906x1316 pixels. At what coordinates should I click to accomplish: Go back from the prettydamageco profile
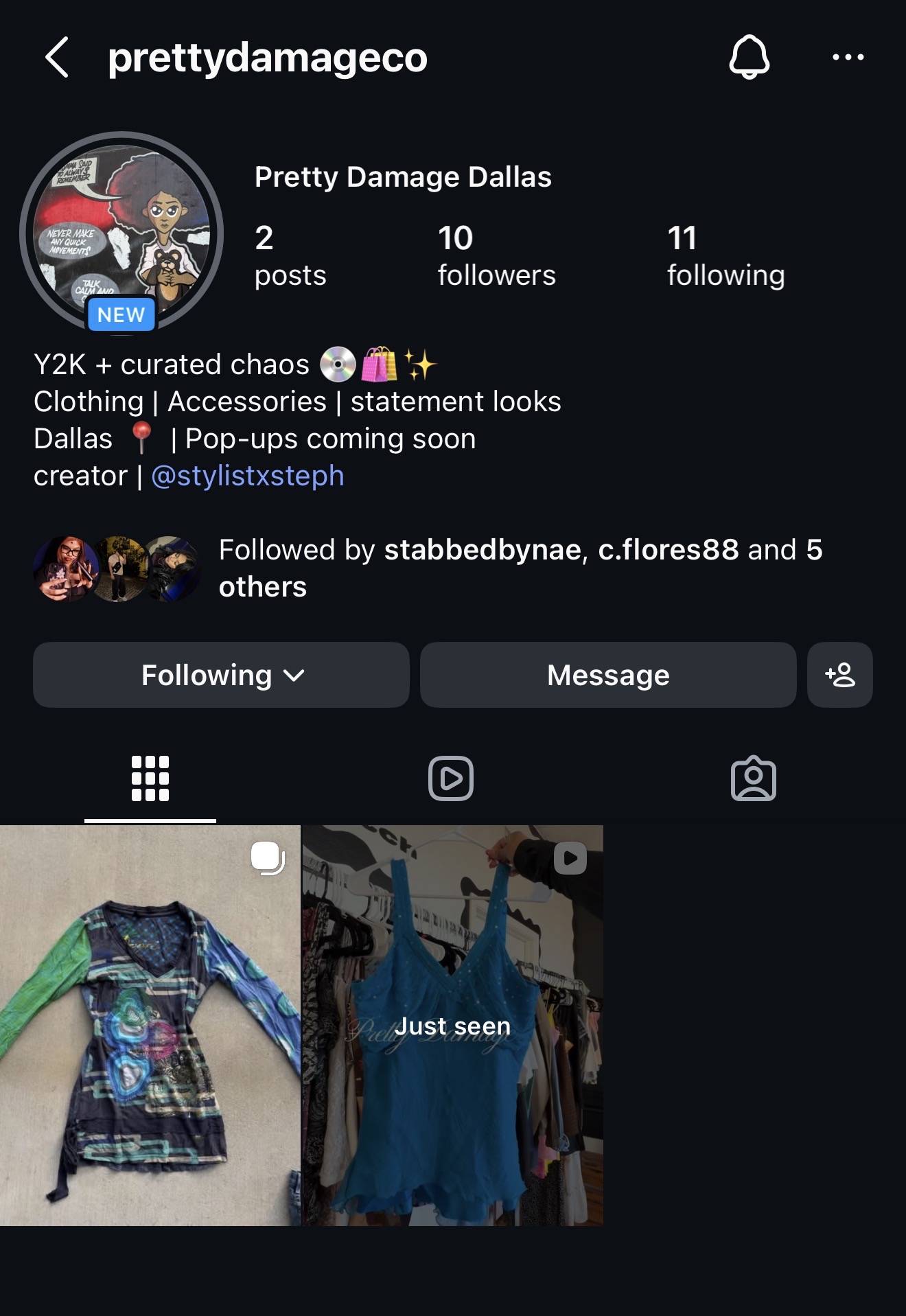pyautogui.click(x=57, y=58)
